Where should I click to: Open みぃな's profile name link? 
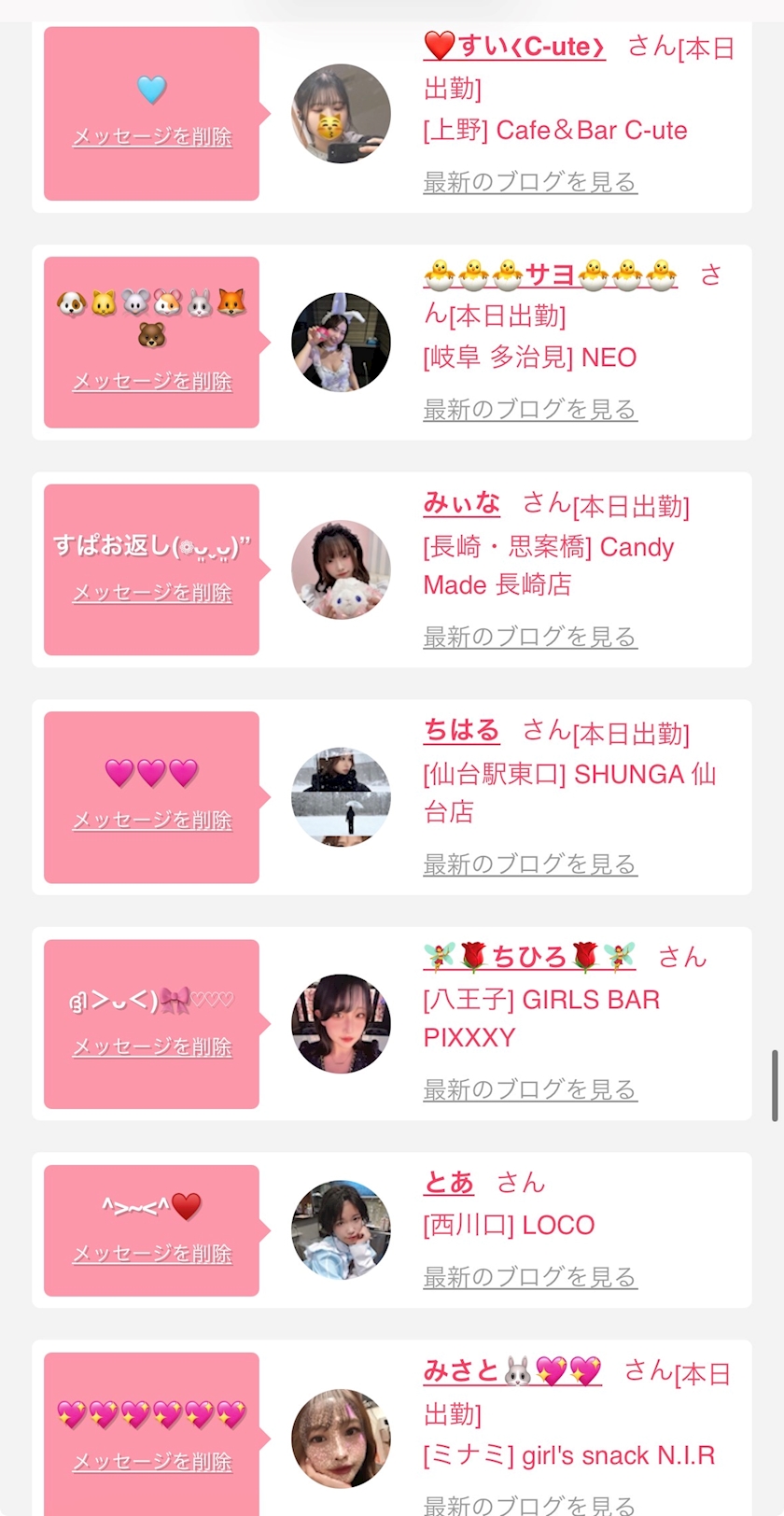(x=461, y=503)
